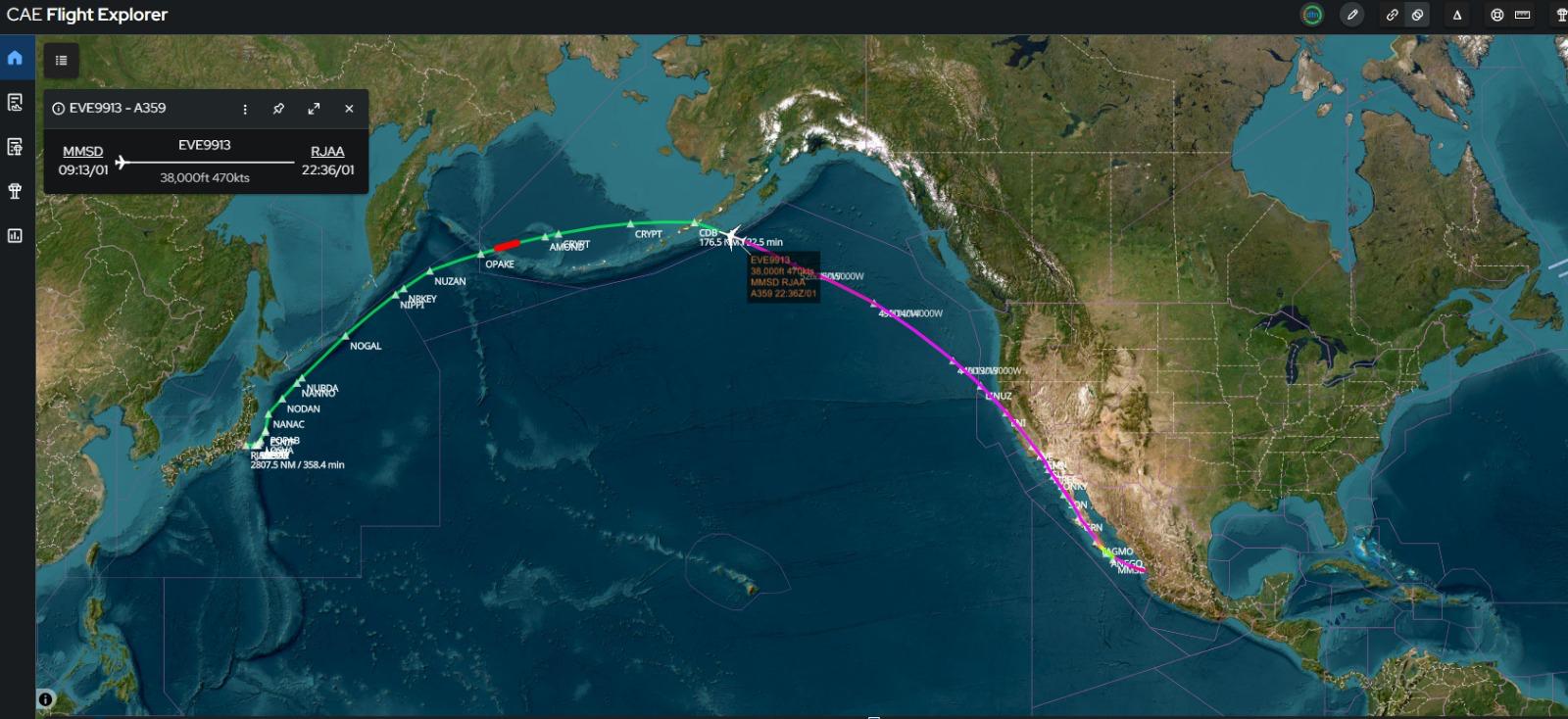Tap the triangle toolbar icon

tap(1457, 15)
